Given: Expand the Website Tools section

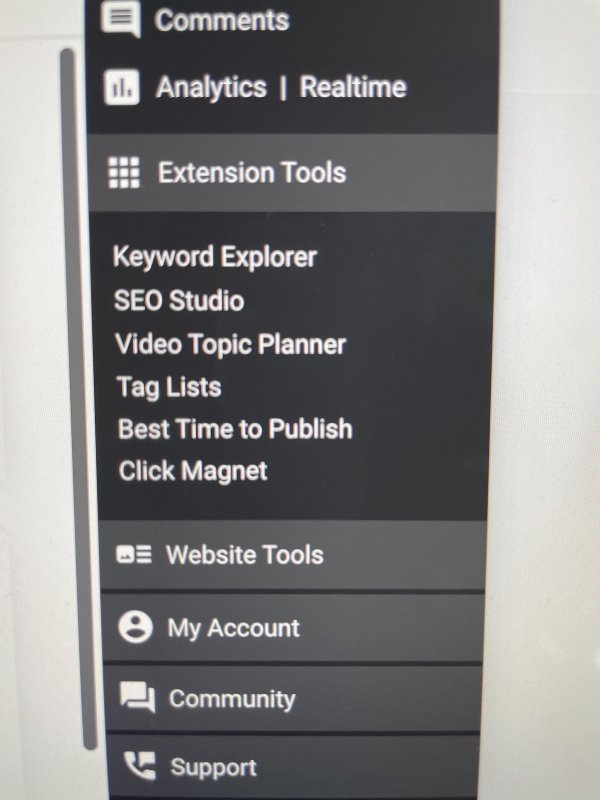Looking at the screenshot, I should point(244,555).
